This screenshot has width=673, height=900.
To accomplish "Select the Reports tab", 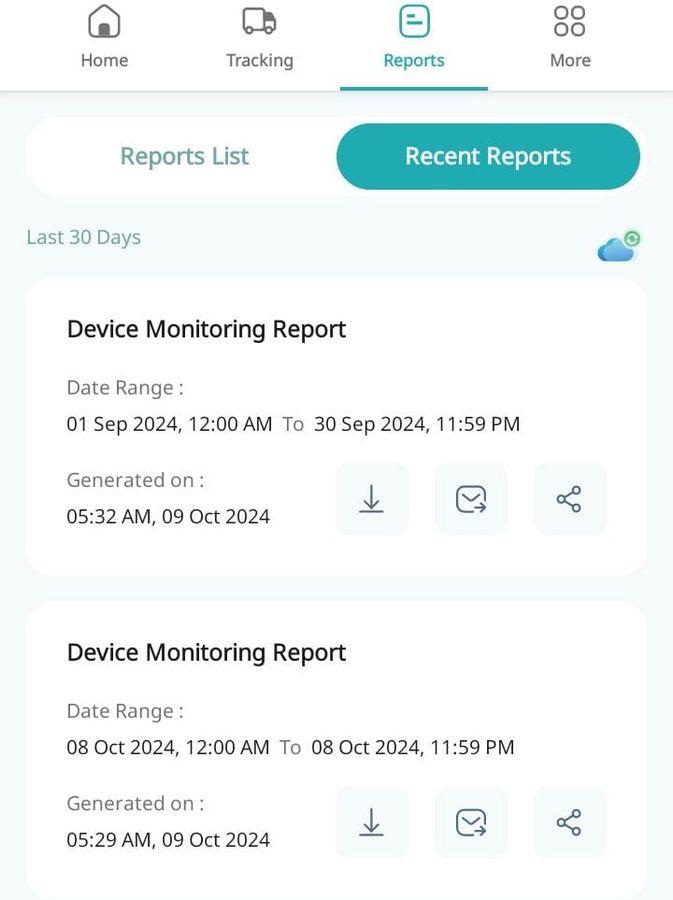I will point(413,40).
